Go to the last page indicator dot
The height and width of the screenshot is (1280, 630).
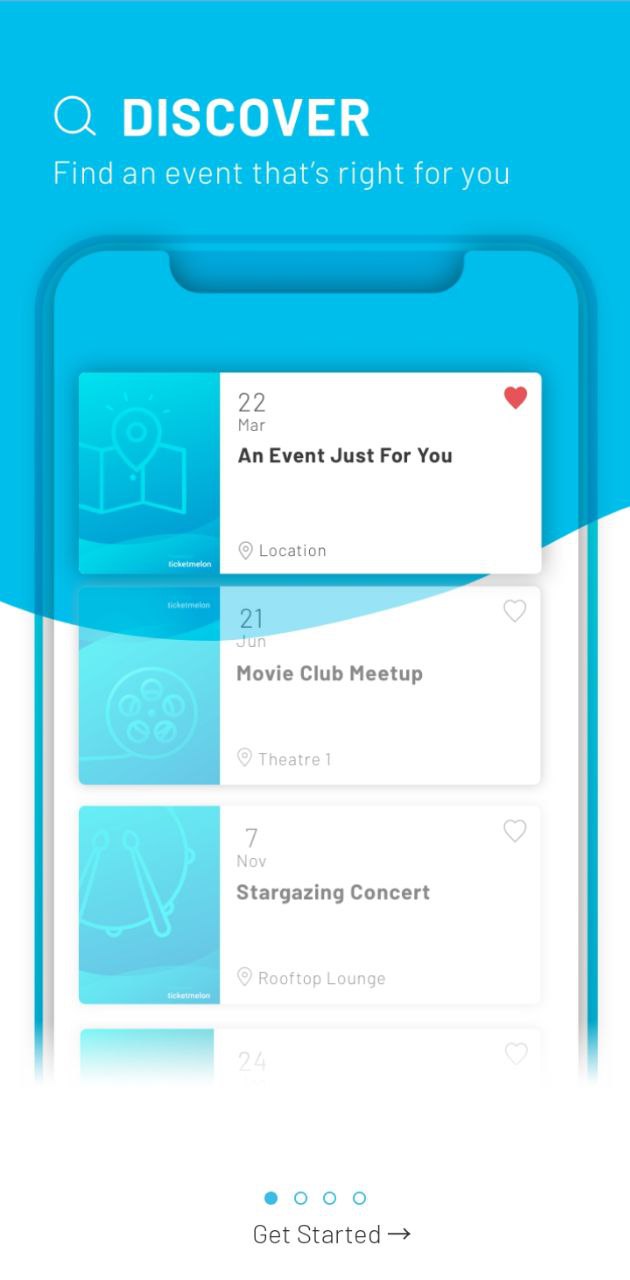click(x=359, y=1198)
